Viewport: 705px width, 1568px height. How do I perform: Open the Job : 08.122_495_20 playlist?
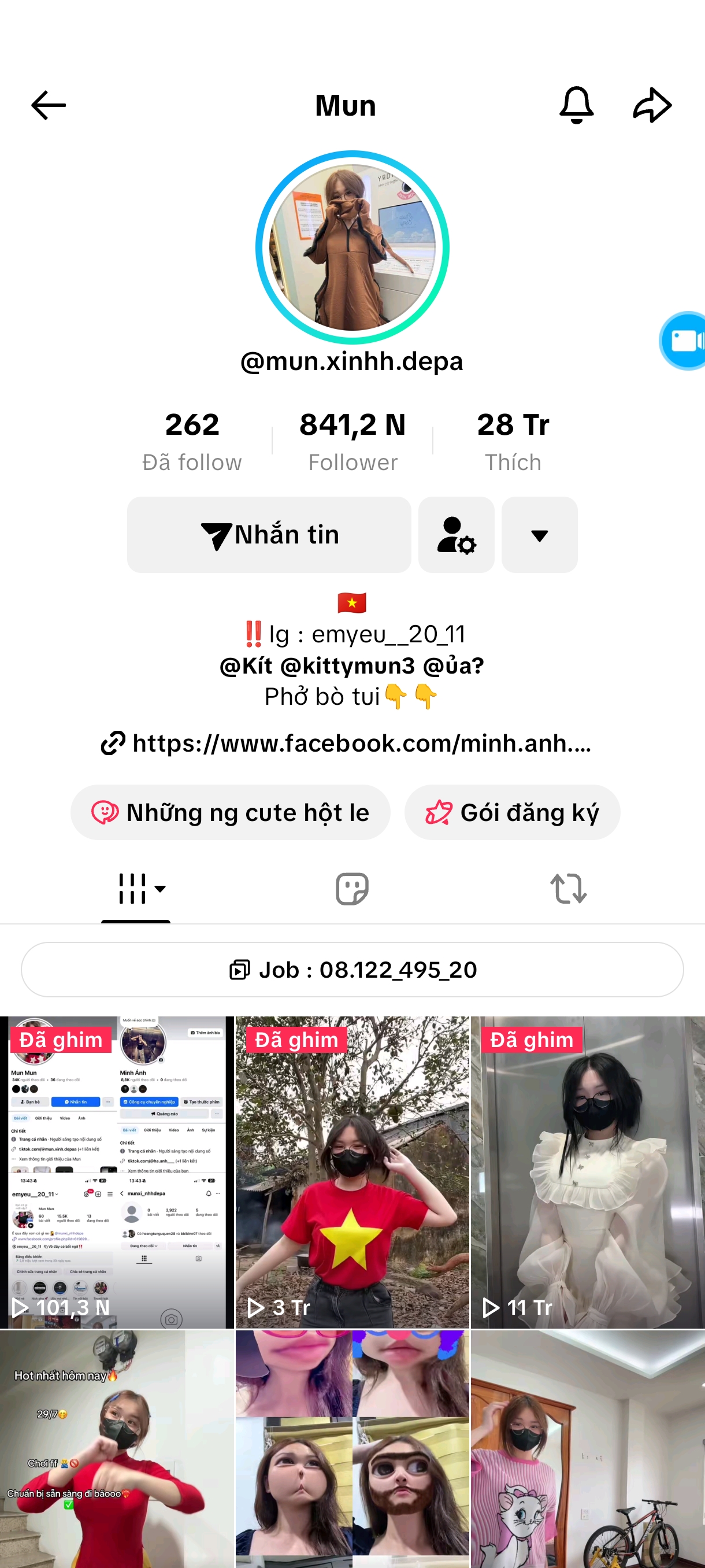(x=352, y=970)
